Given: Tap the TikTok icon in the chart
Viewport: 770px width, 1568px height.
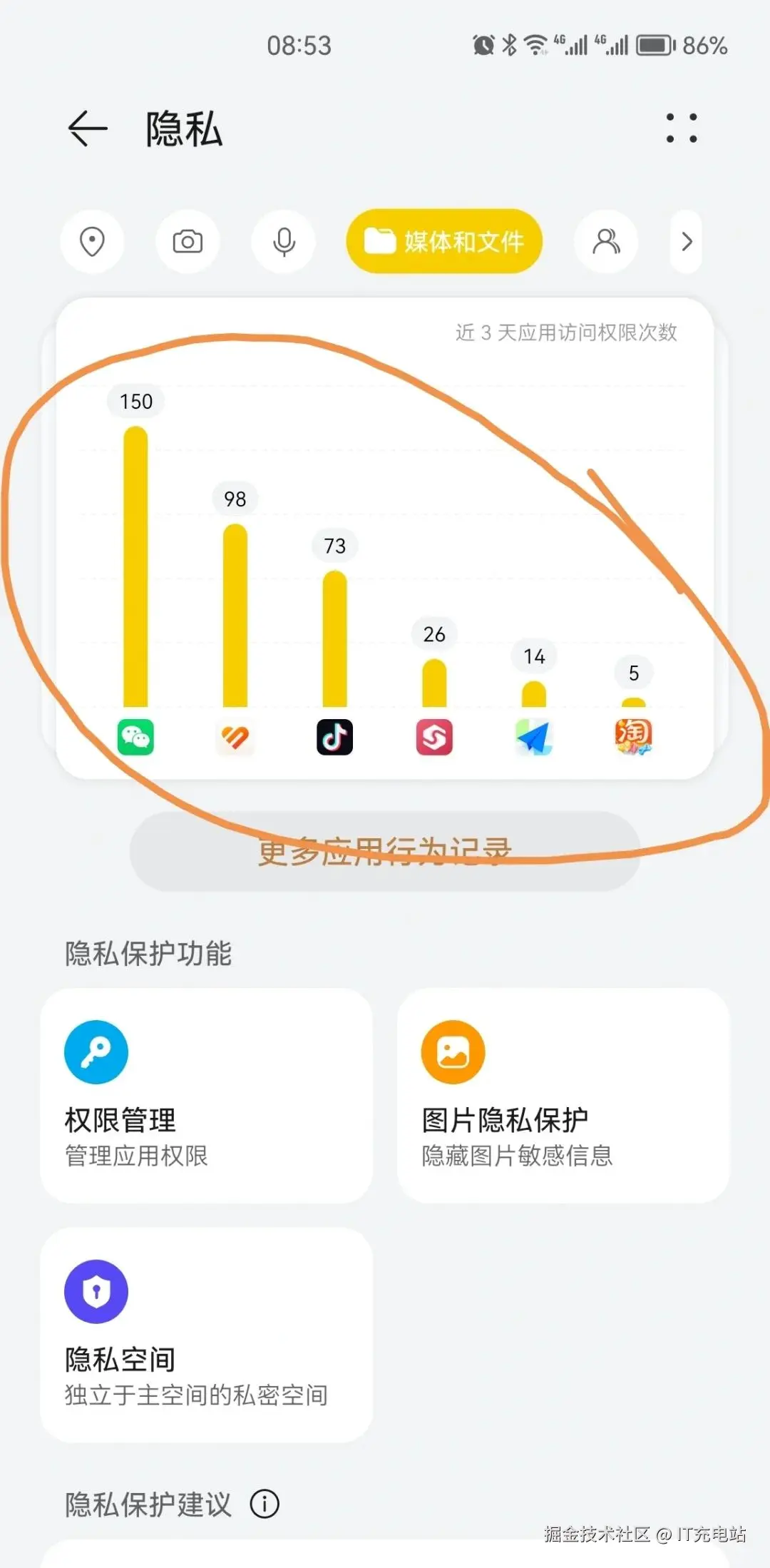Looking at the screenshot, I should pos(334,737).
